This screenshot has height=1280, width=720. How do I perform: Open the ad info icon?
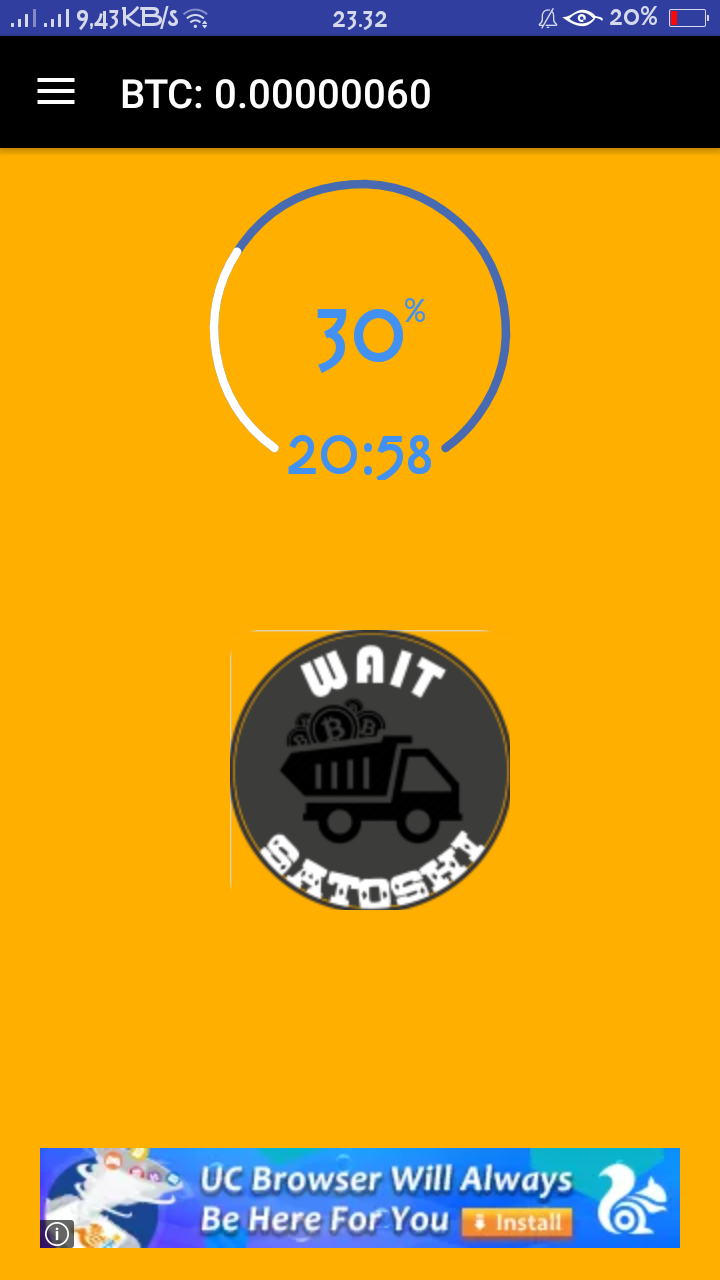57,1233
